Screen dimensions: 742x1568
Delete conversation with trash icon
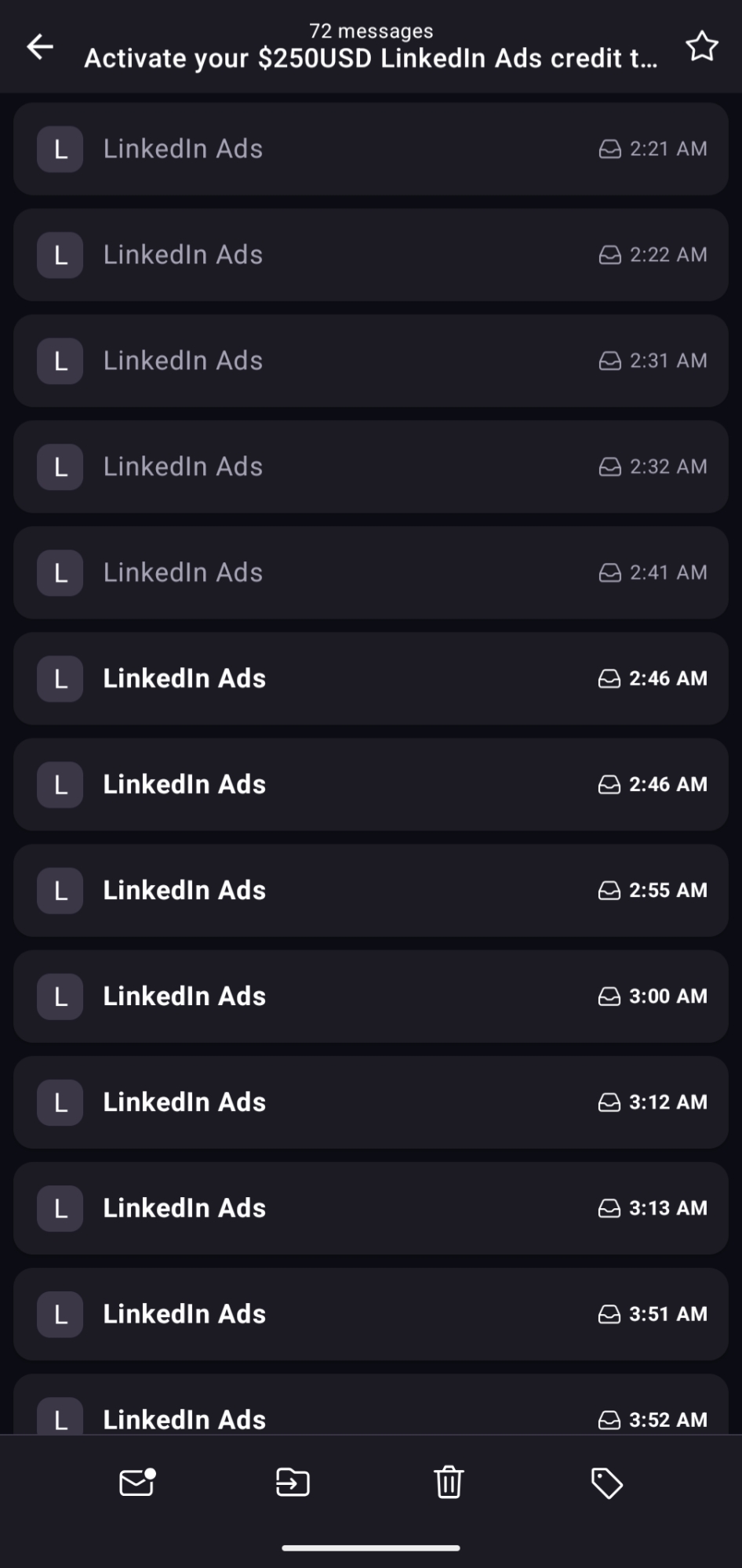click(449, 1483)
